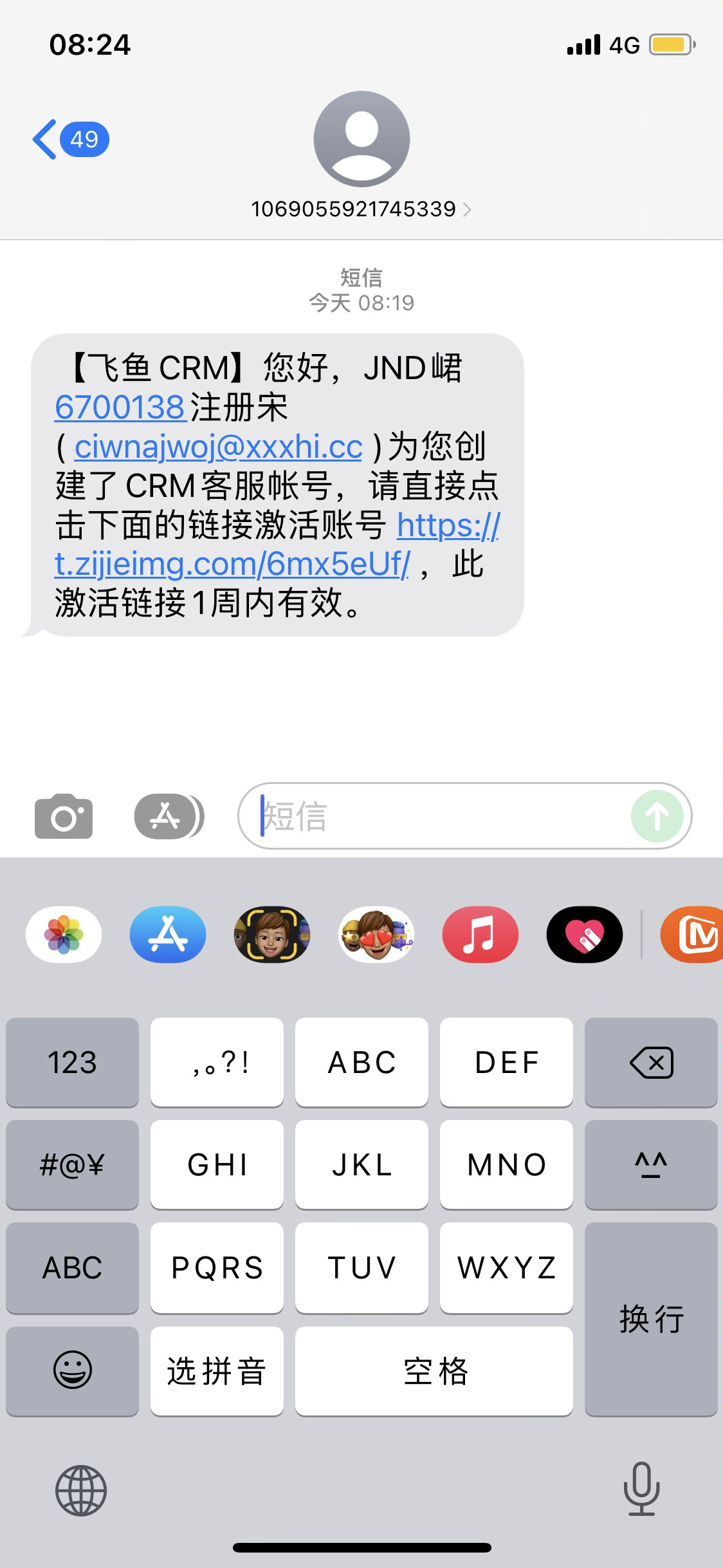Tap the 6700138 number link

(120, 407)
